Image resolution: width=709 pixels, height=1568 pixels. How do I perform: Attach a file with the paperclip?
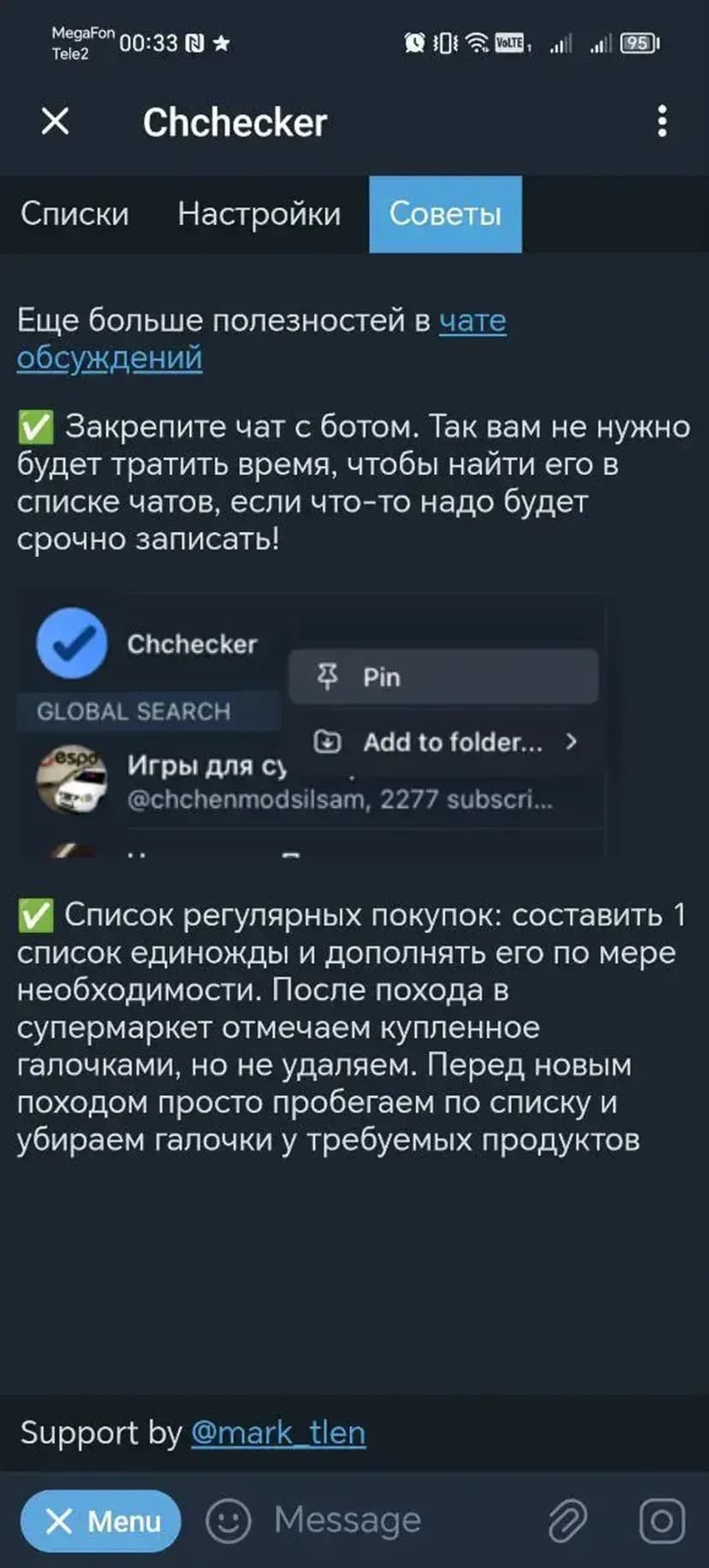[x=567, y=1521]
